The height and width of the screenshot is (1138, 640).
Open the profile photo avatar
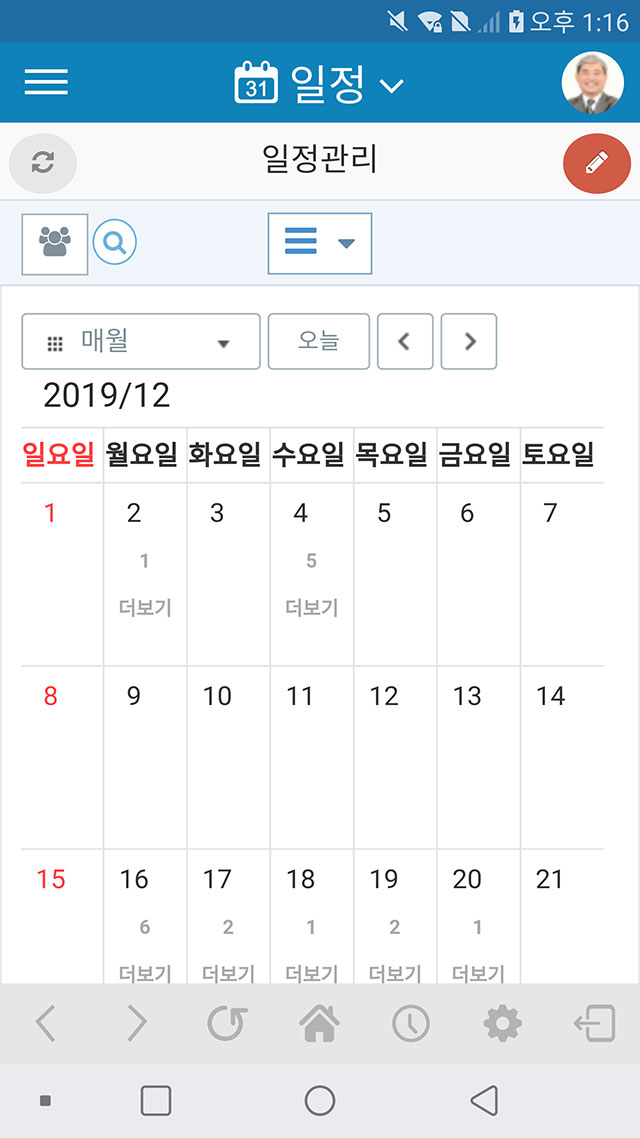[x=593, y=82]
